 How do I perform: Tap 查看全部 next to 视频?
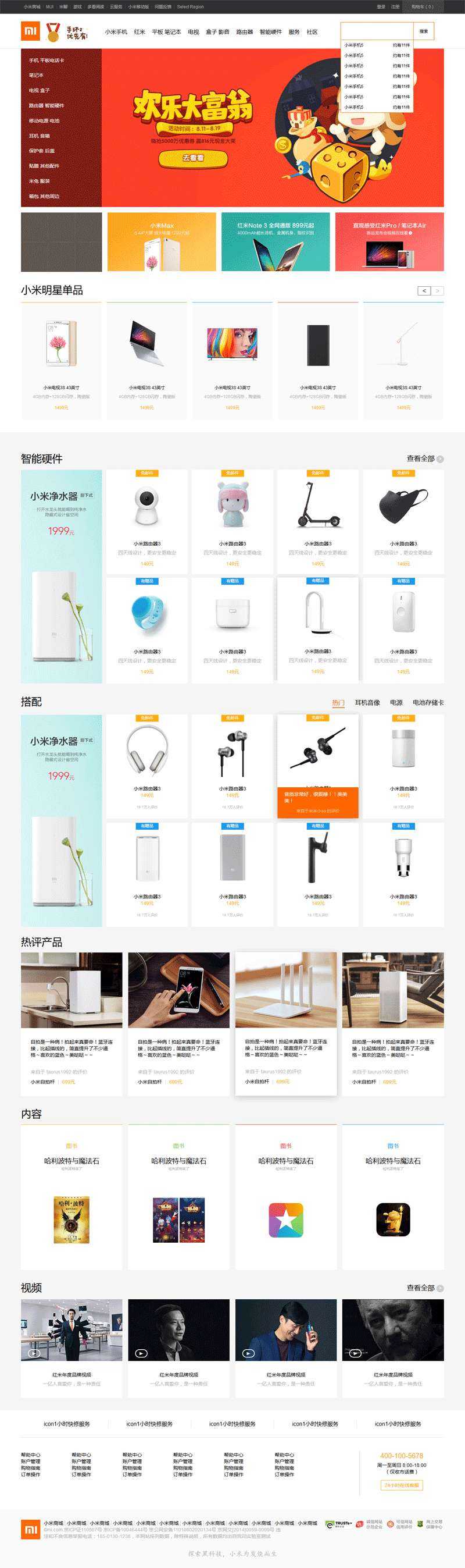tap(424, 1288)
